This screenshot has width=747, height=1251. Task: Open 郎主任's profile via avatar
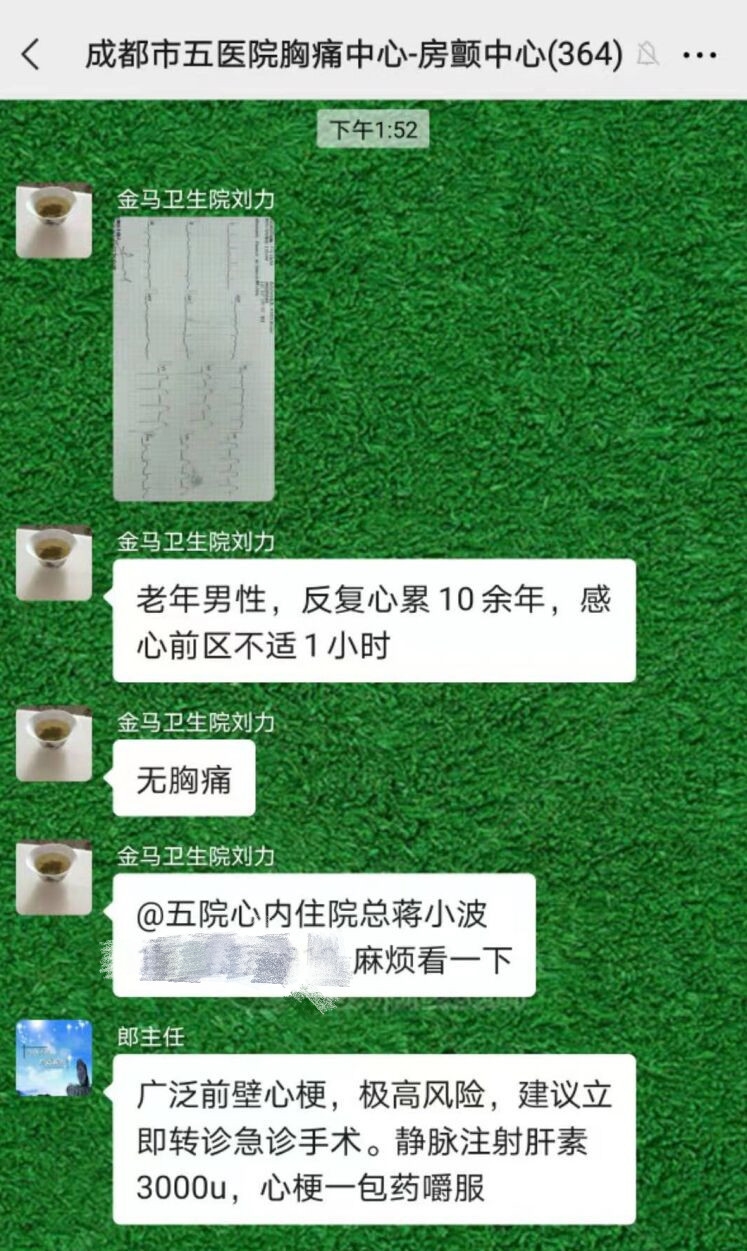point(54,1058)
